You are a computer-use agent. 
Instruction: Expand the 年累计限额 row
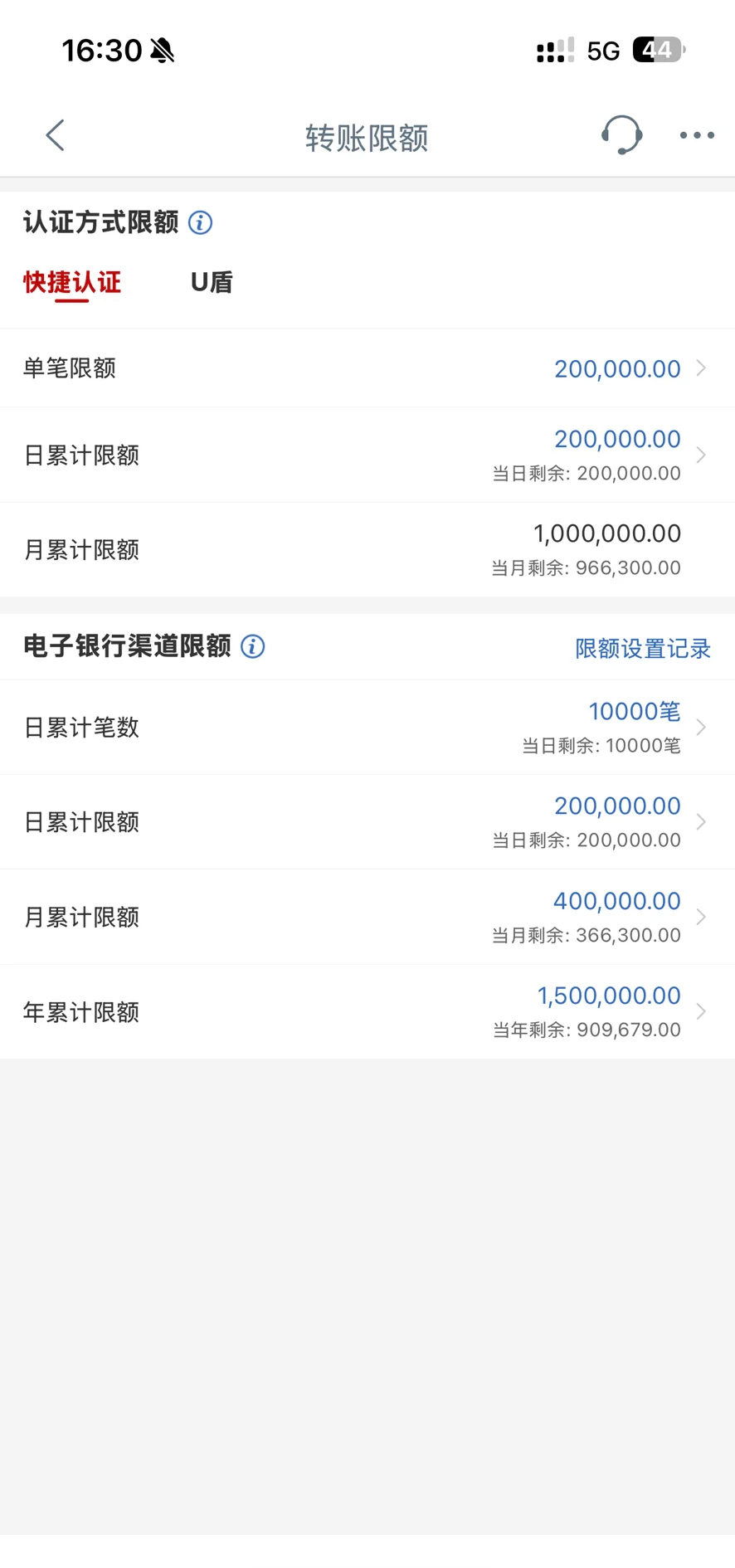(367, 1010)
